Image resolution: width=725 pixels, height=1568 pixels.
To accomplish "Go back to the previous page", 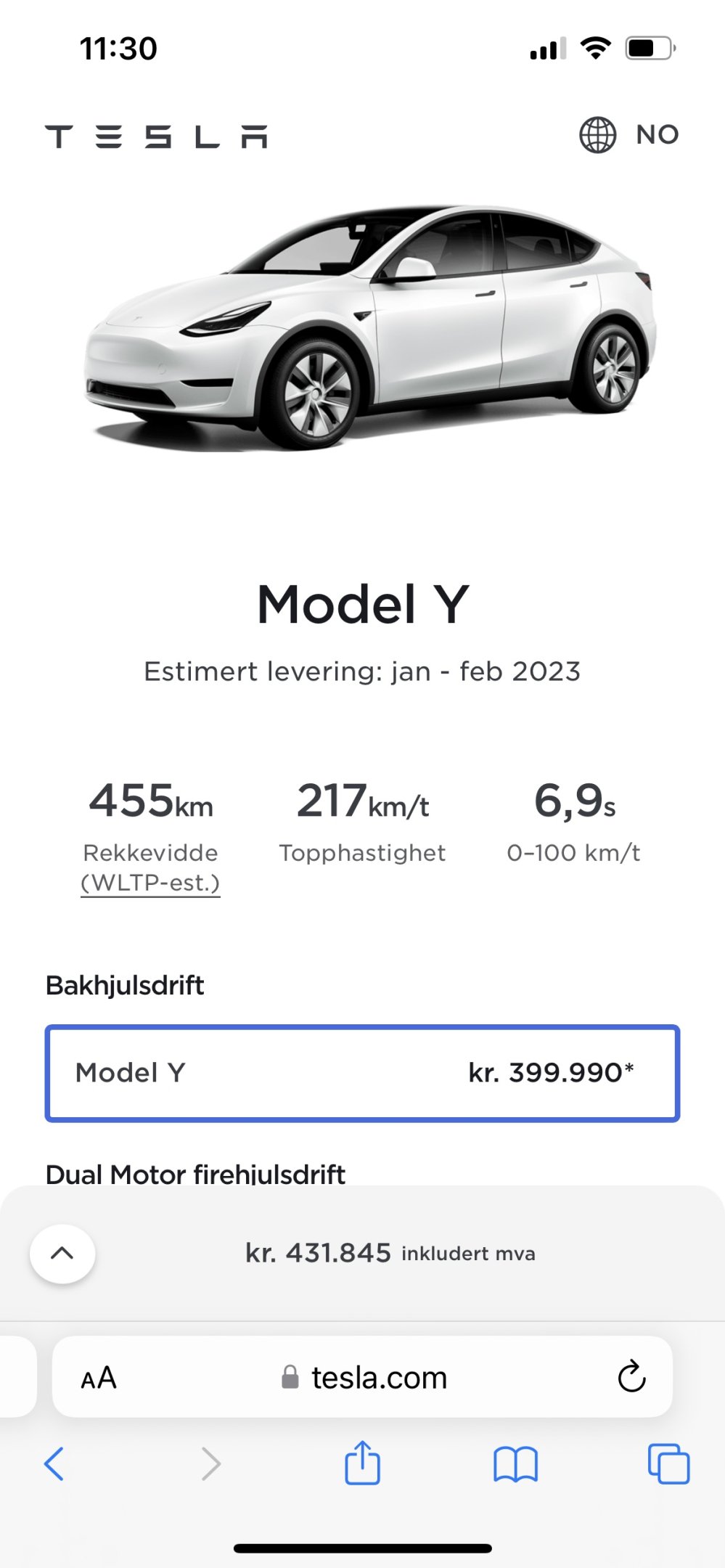I will pyautogui.click(x=54, y=1463).
